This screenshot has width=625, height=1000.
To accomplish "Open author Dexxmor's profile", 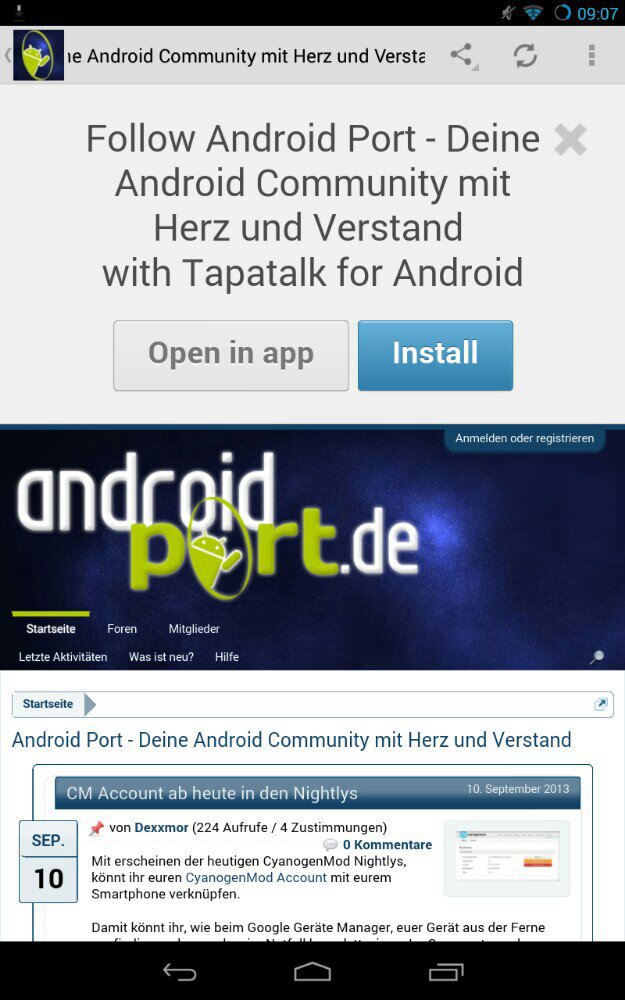I will pos(161,828).
